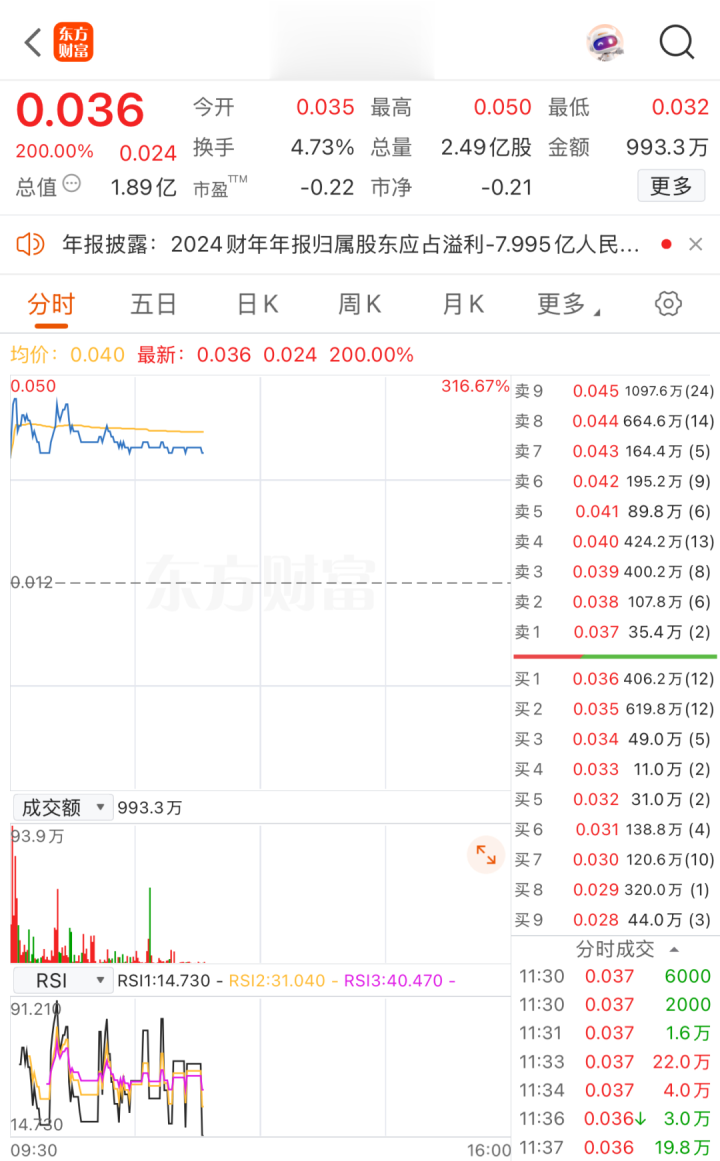
Task: Open the robot assistant avatar
Action: pos(604,42)
